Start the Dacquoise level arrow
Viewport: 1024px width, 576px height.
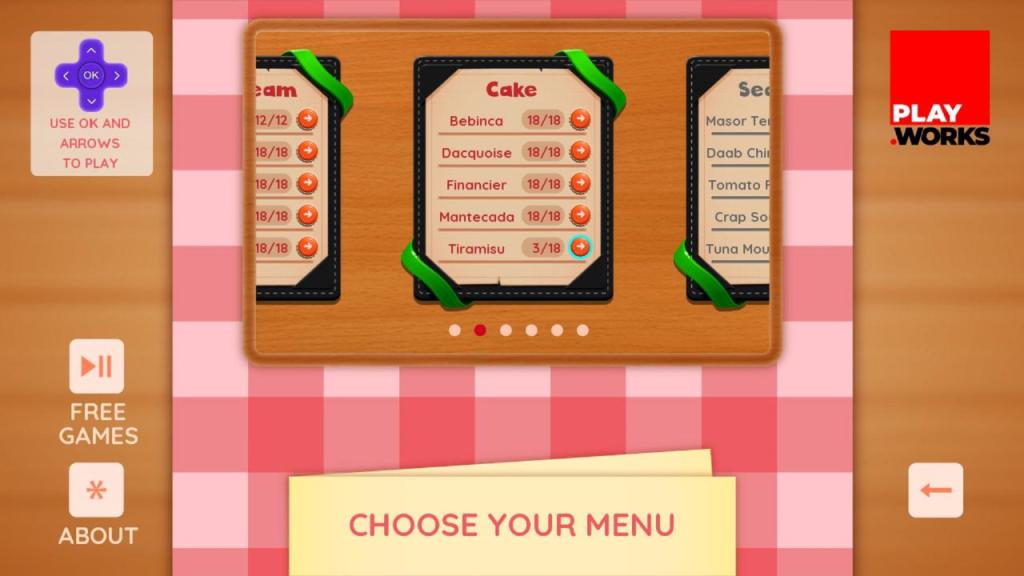pyautogui.click(x=580, y=152)
